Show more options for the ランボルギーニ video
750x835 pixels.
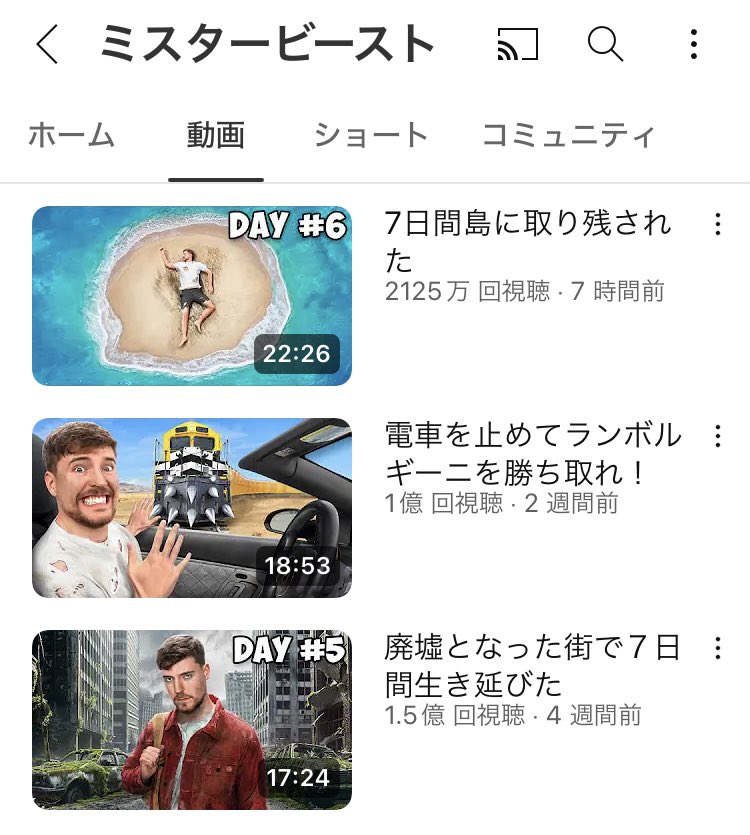pyautogui.click(x=717, y=436)
